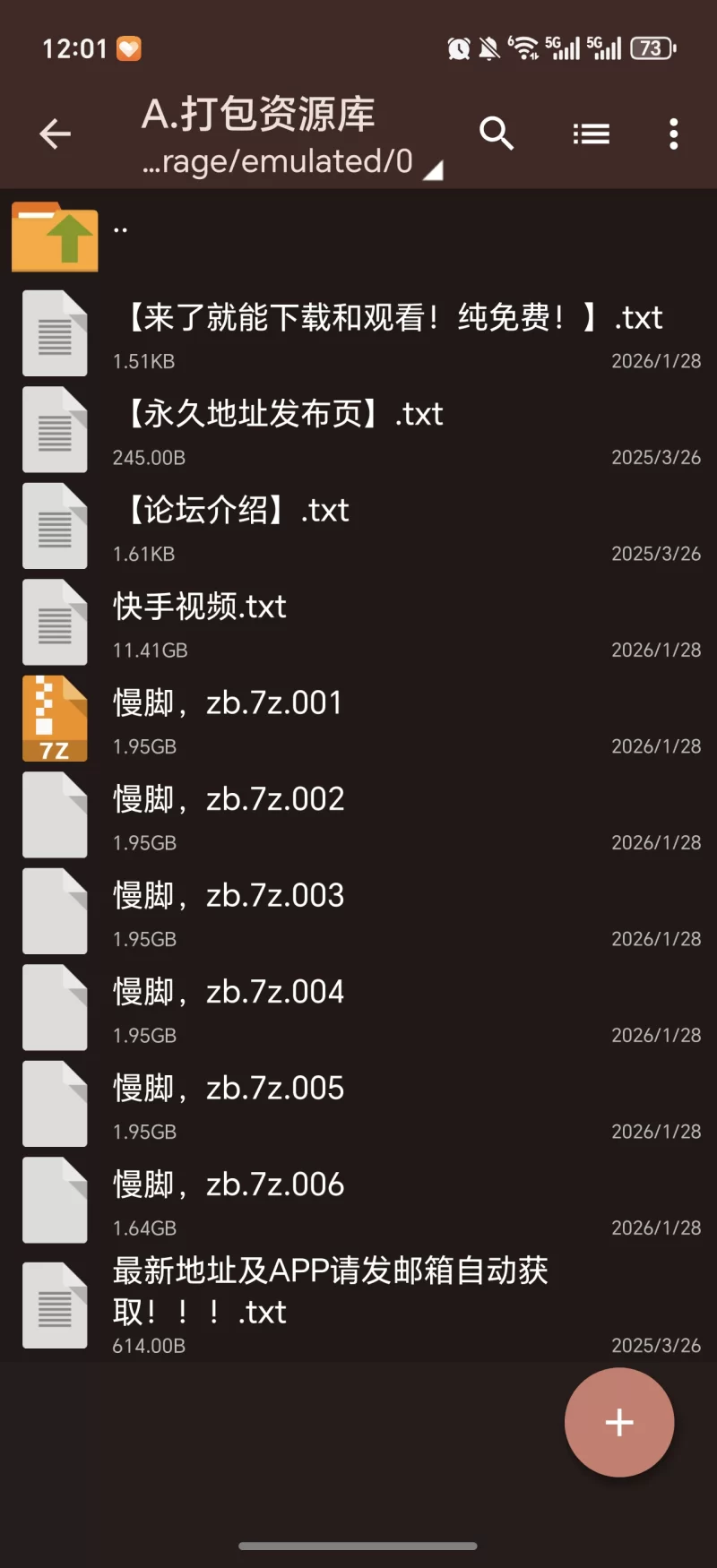Select file 慢脚，zb.7z.002

click(x=358, y=815)
